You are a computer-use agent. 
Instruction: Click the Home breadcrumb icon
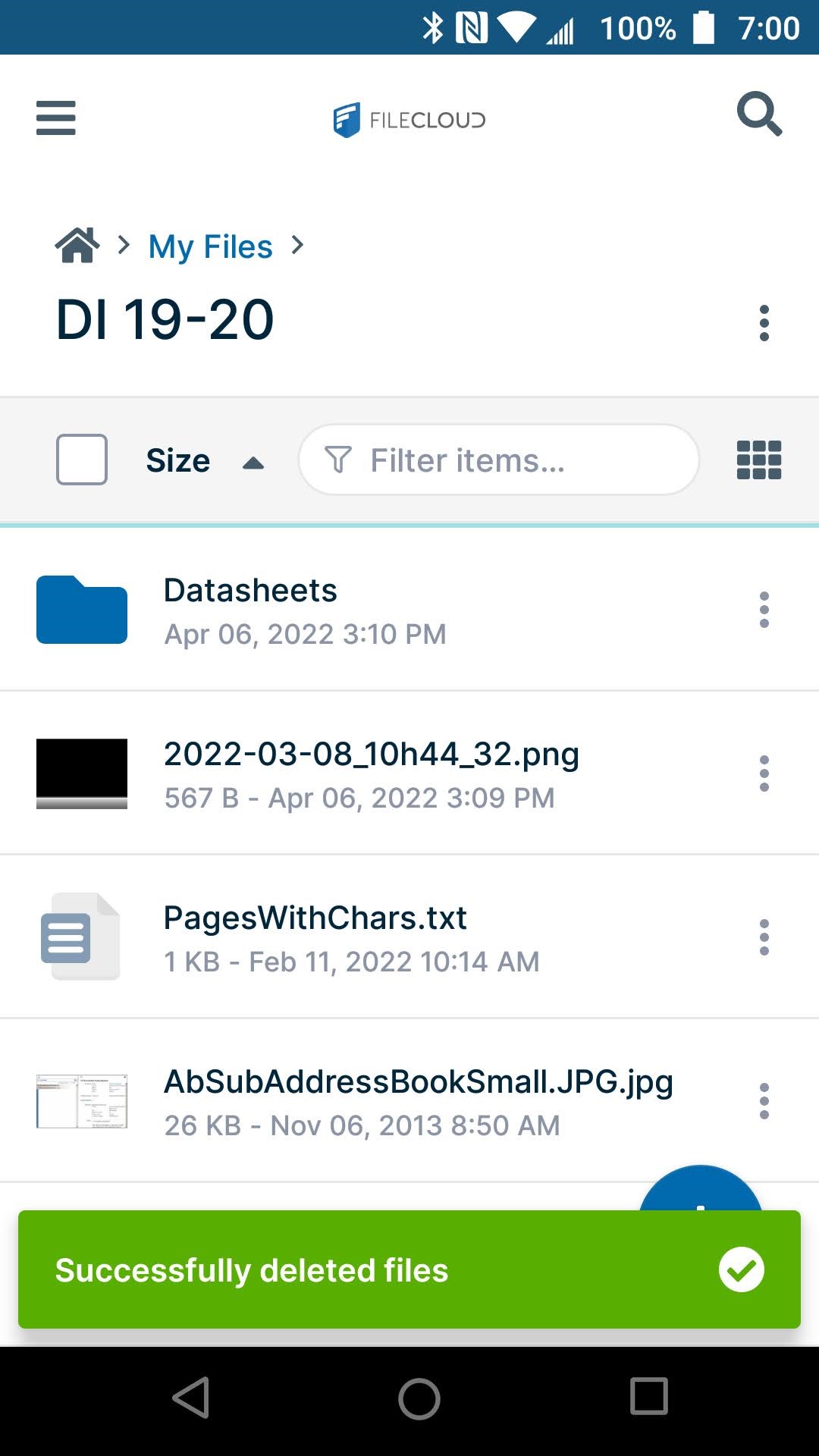[x=76, y=244]
